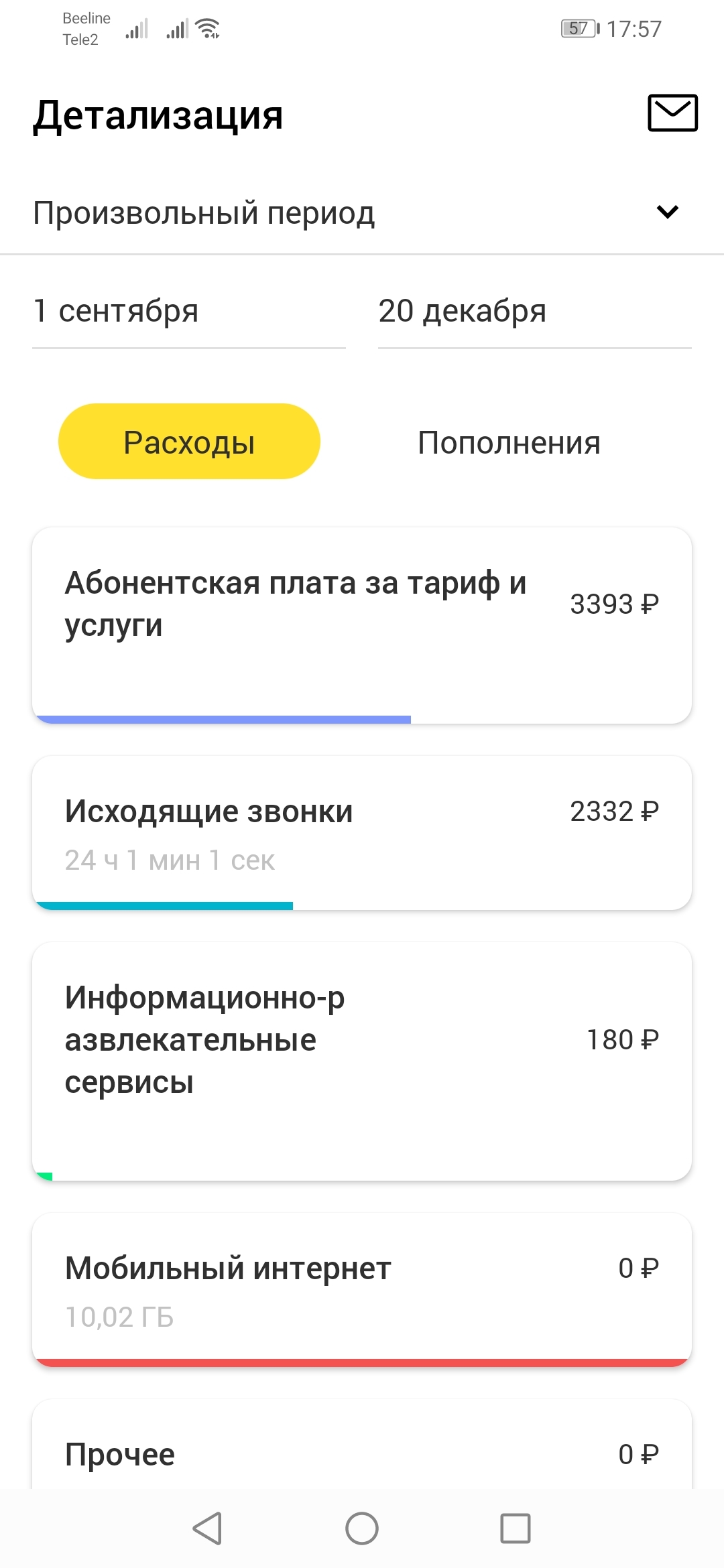Send the detalization report by email

click(672, 113)
